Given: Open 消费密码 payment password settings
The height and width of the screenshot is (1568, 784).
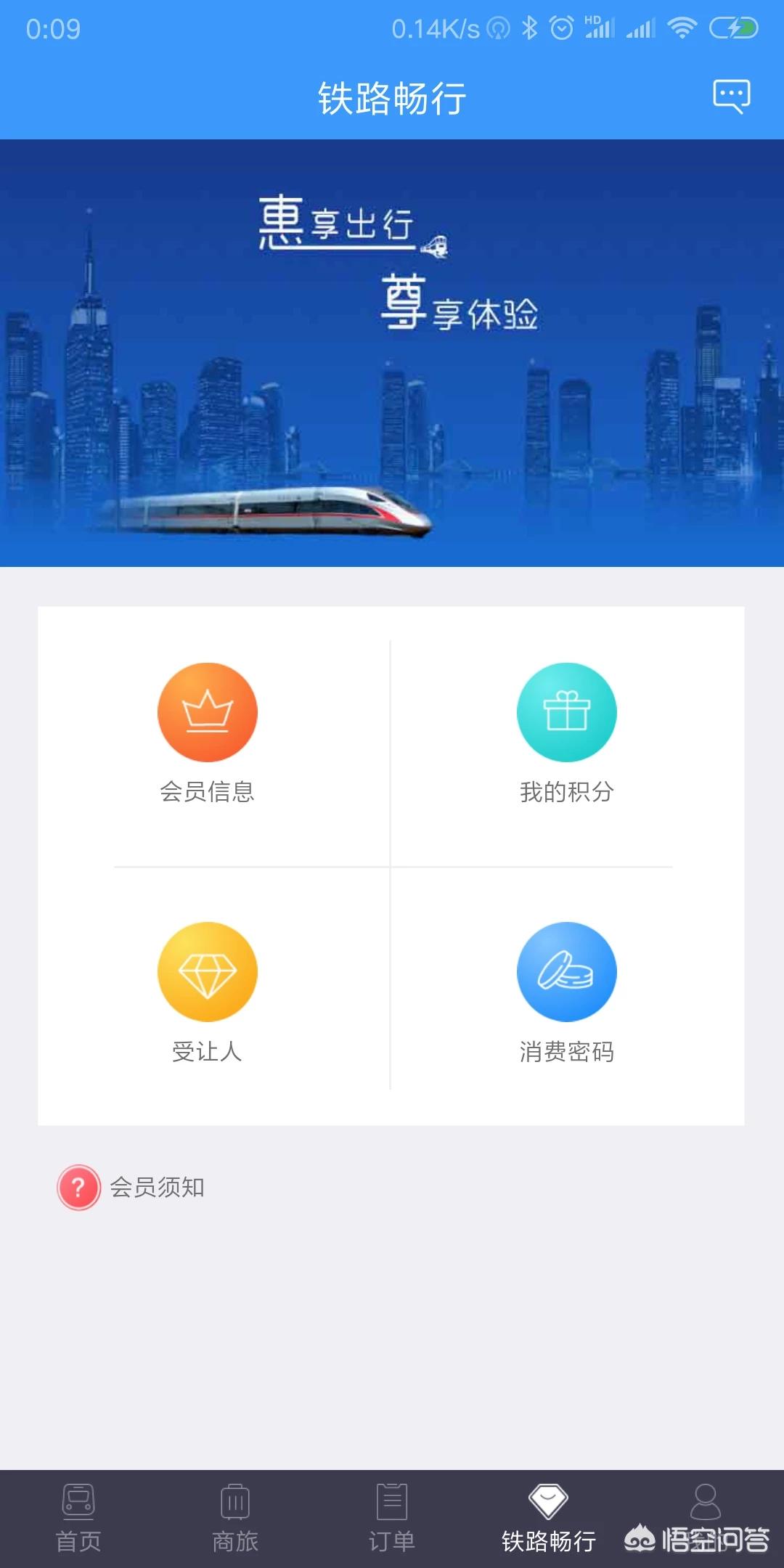Looking at the screenshot, I should [567, 992].
